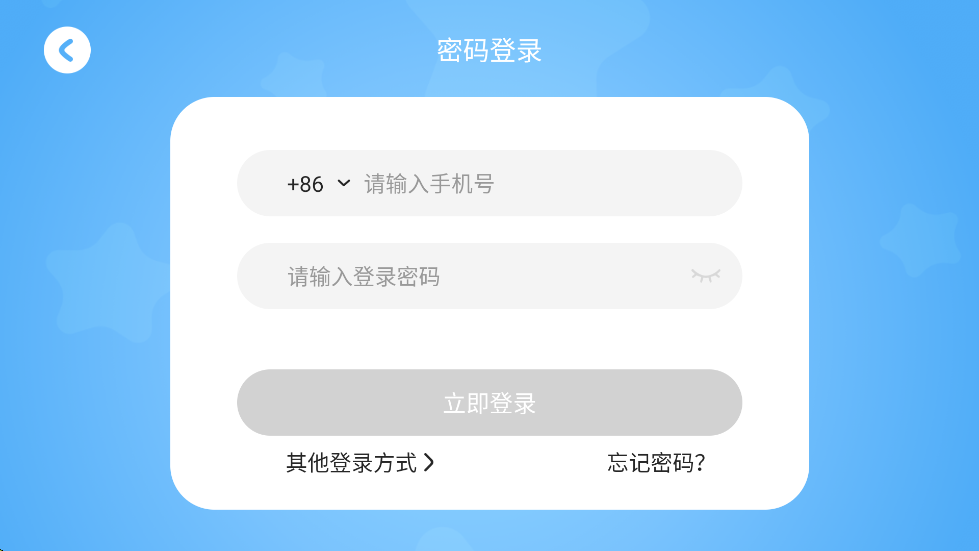Tap the 立即登录 login button
979x551 pixels.
pos(489,403)
